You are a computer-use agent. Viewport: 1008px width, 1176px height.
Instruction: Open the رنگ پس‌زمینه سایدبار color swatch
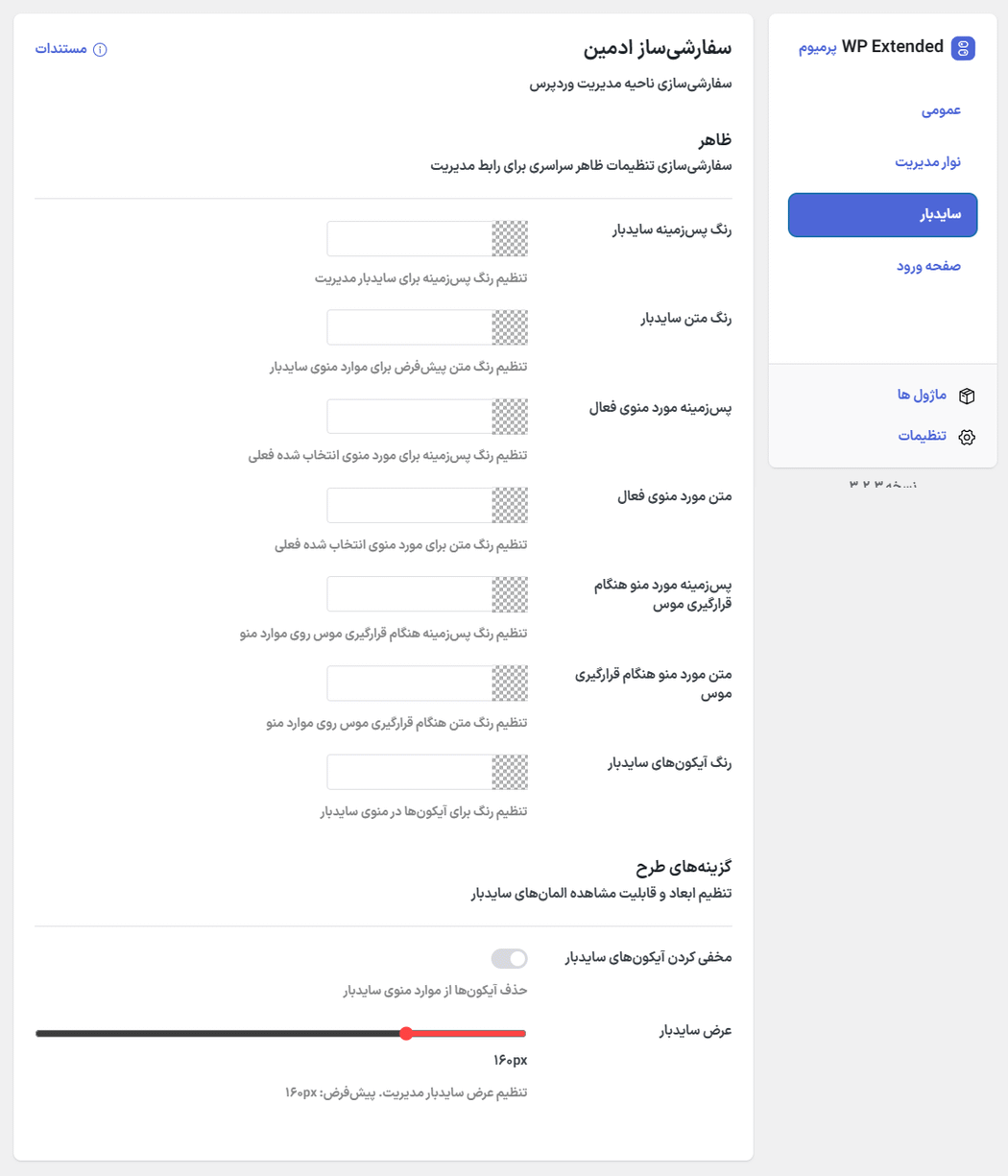[x=511, y=239]
